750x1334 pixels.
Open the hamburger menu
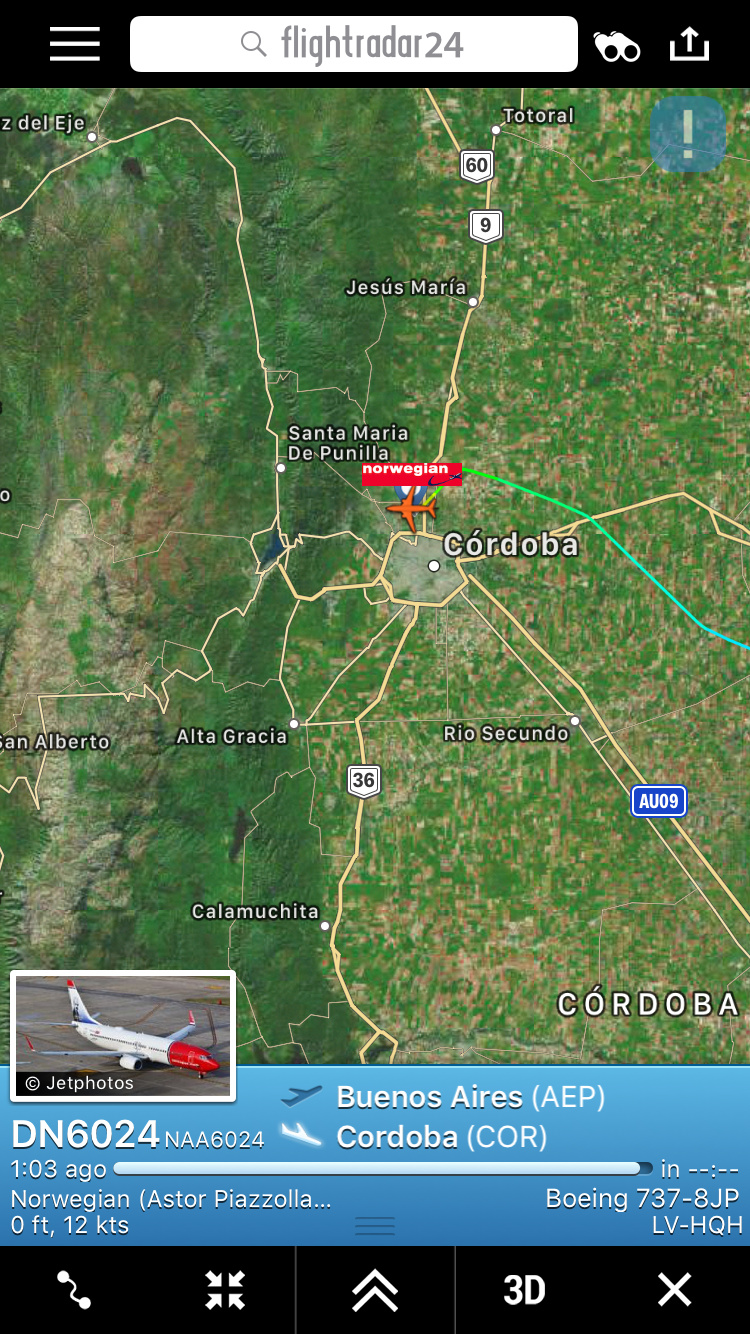click(75, 45)
